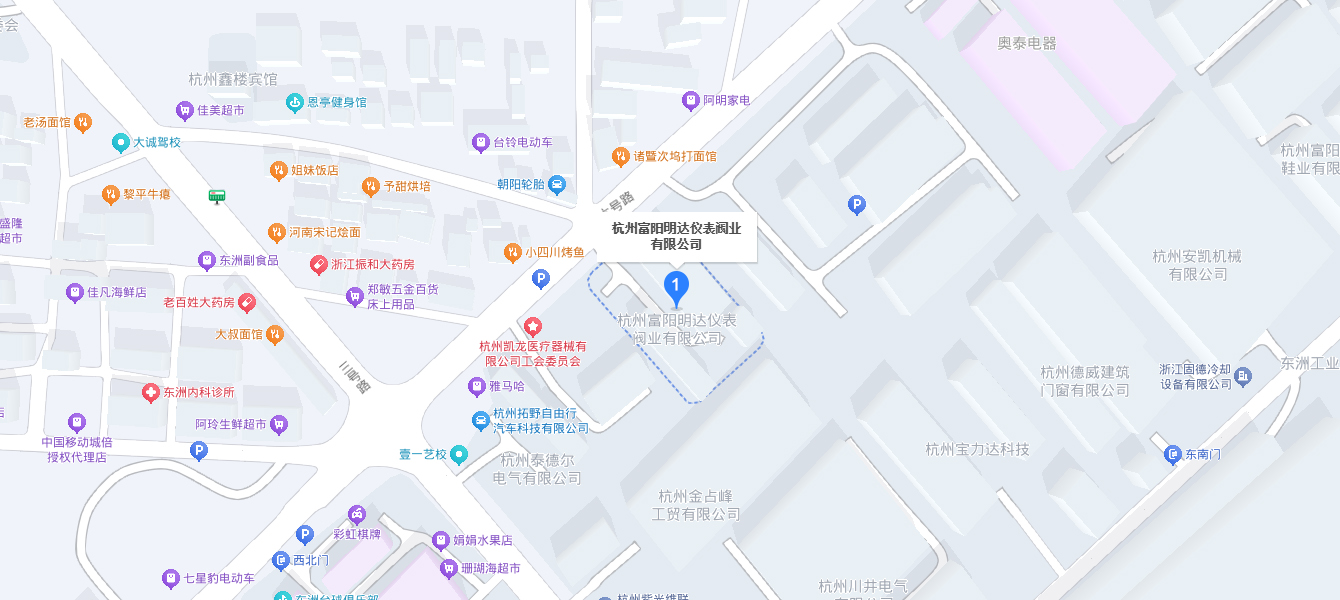Open the 娟娟水果店 shop marker
Viewport: 1340px width, 600px height.
tap(440, 540)
